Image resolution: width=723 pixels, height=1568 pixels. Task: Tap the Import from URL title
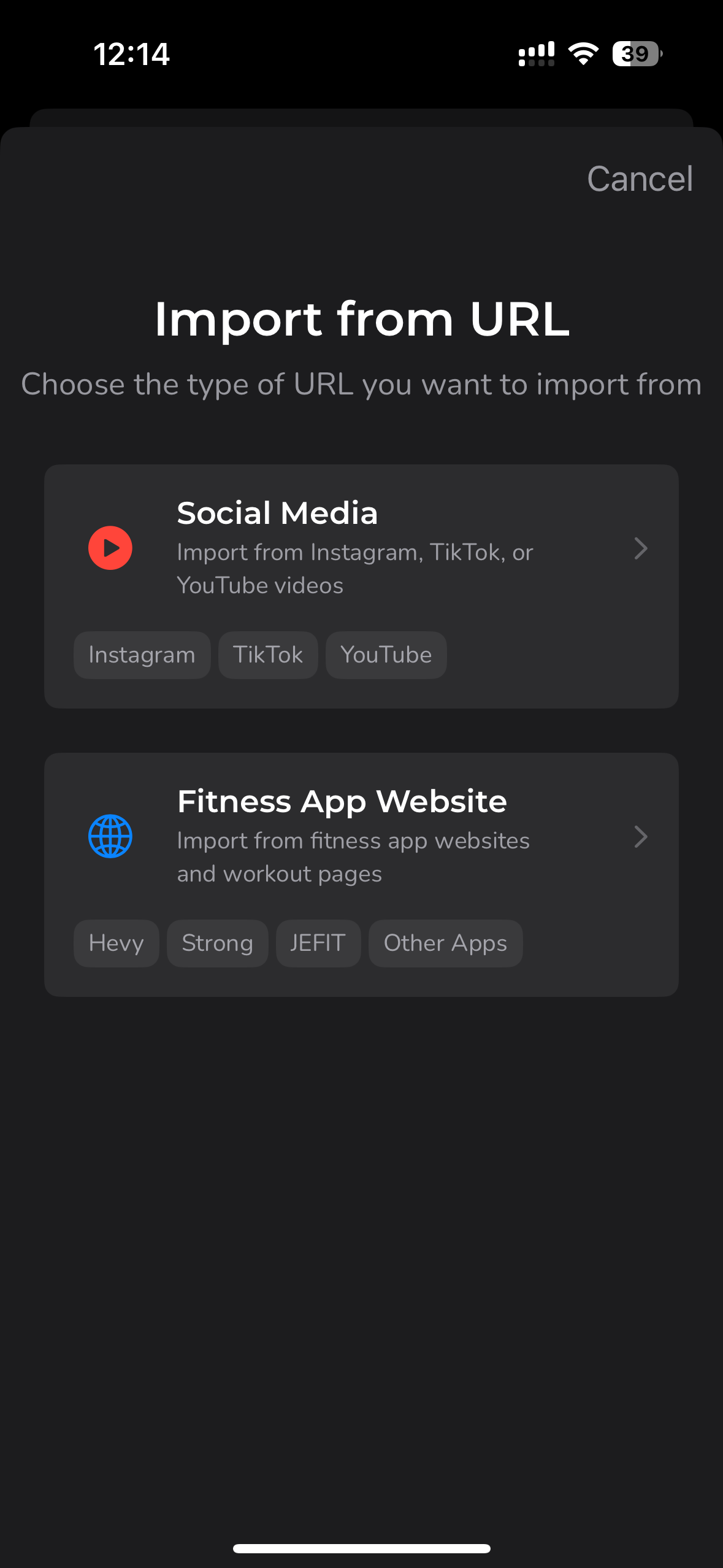click(361, 319)
